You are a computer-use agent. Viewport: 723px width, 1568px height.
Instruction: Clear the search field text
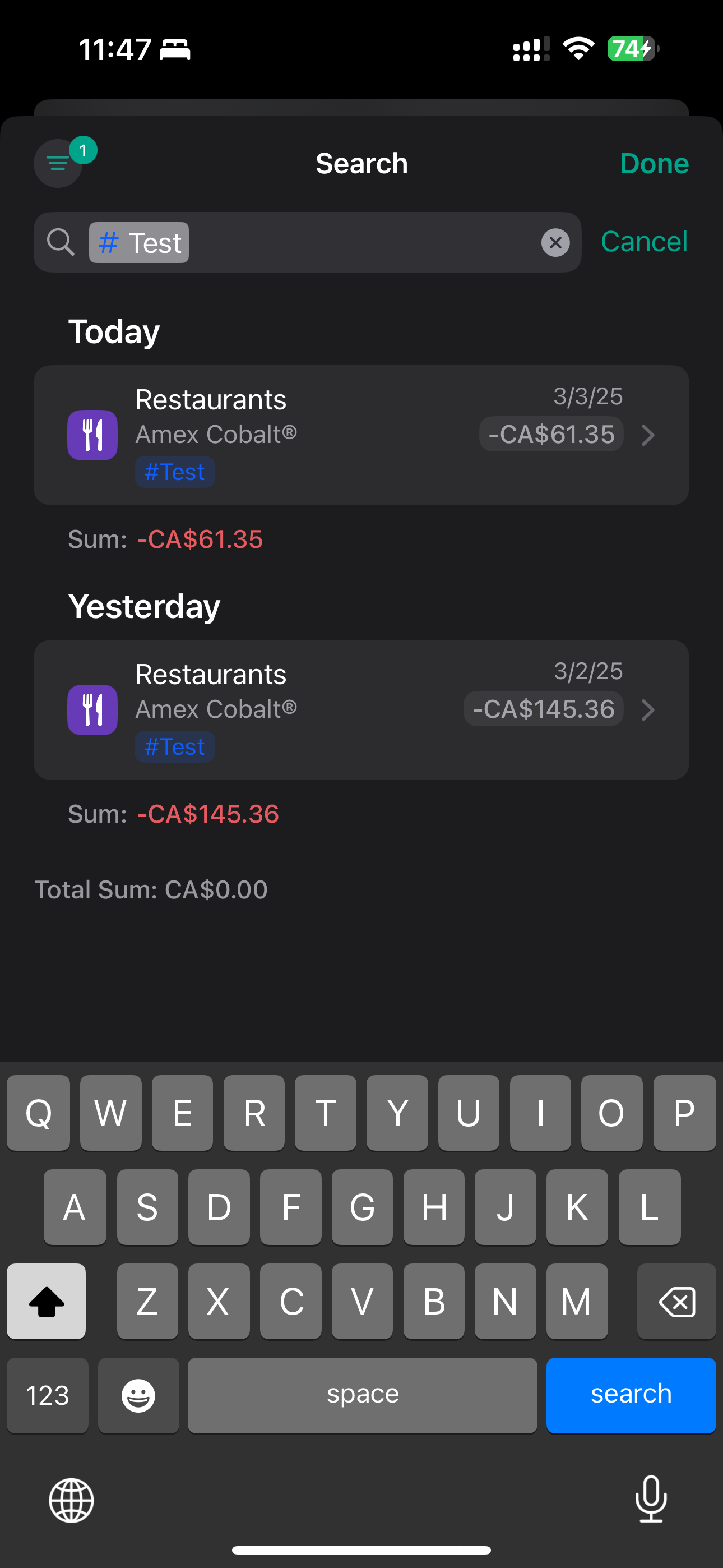tap(555, 243)
